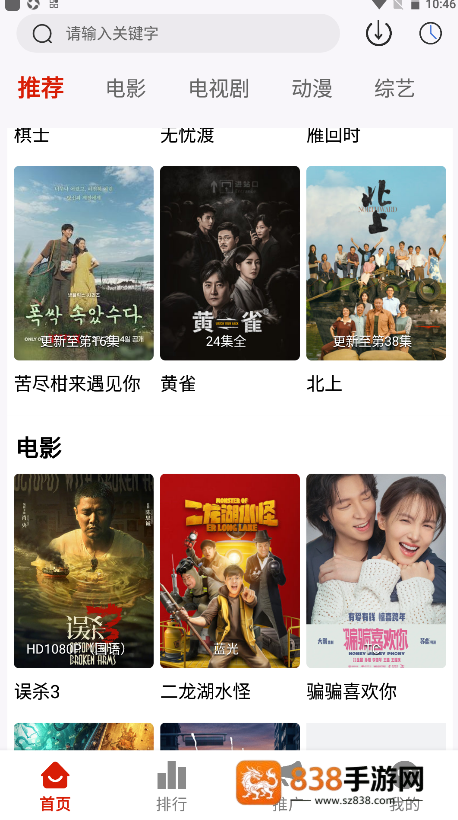The width and height of the screenshot is (458, 820).
Task: Switch to the 电视剧 tab
Action: [219, 88]
